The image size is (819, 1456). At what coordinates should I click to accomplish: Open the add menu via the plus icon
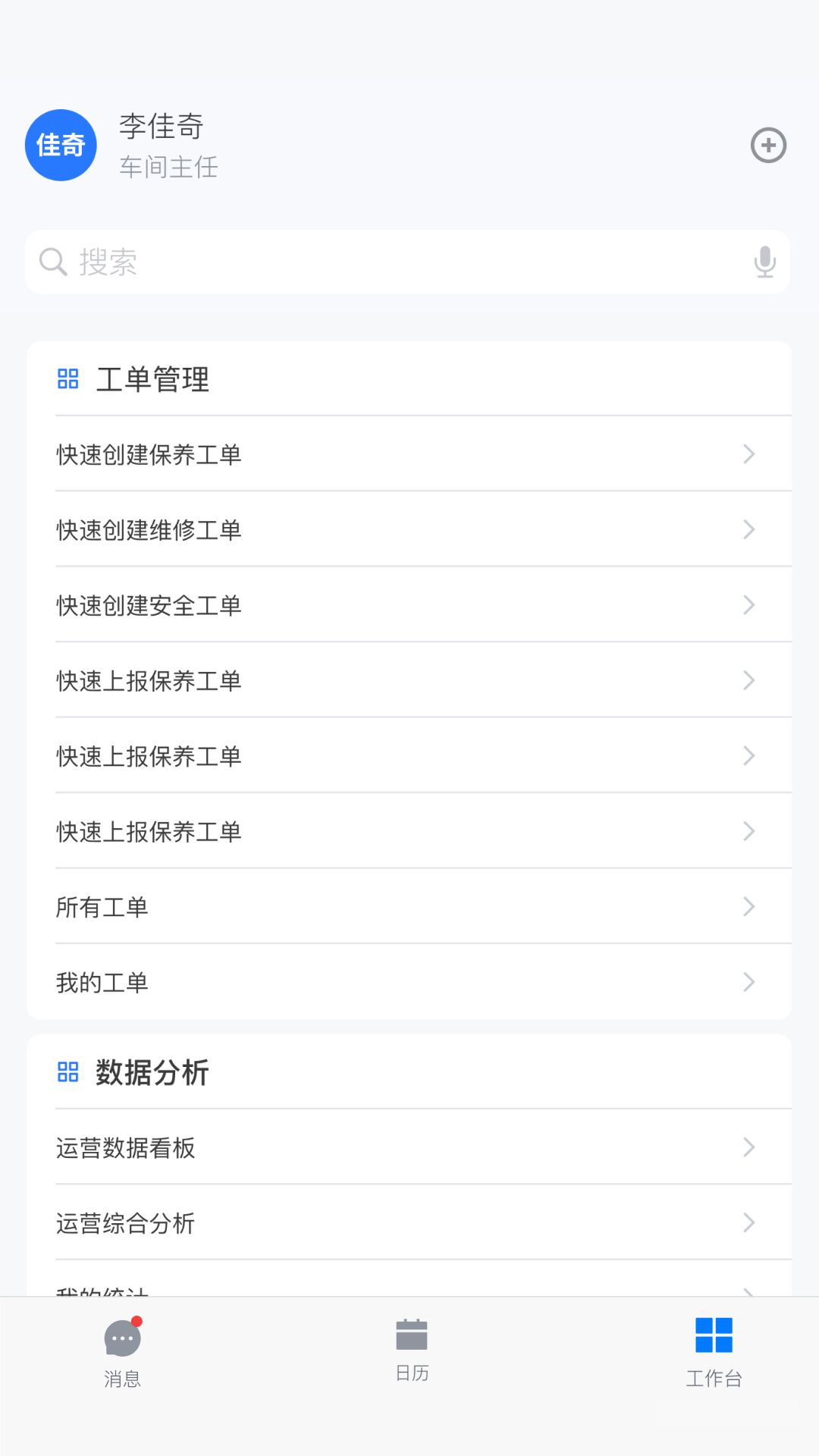click(x=768, y=145)
